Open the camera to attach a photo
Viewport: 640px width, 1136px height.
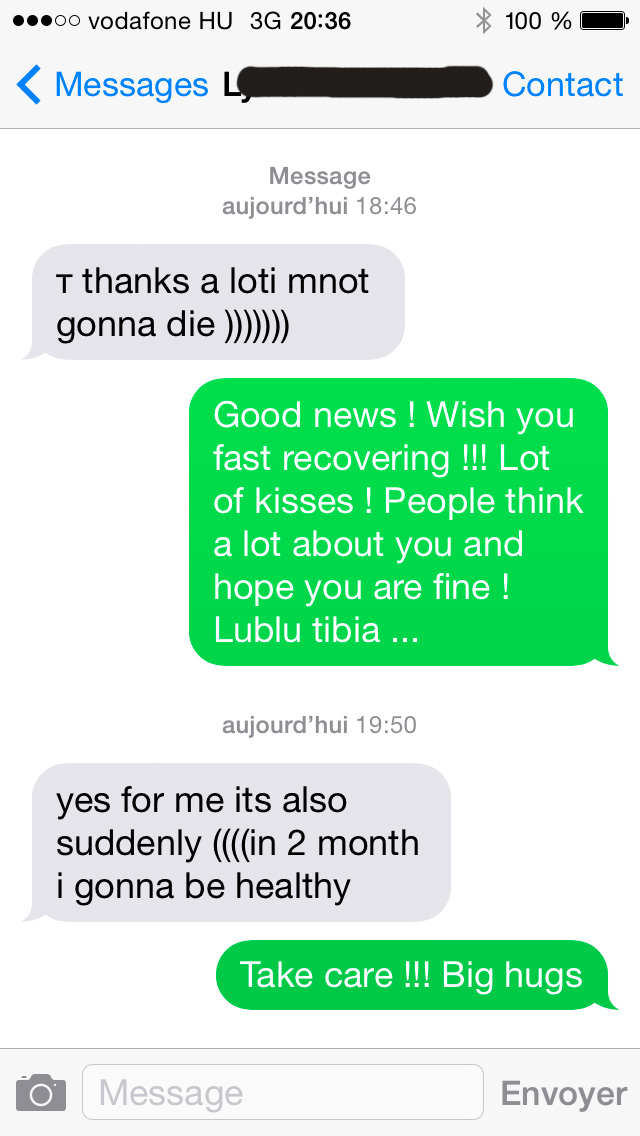click(x=41, y=1092)
